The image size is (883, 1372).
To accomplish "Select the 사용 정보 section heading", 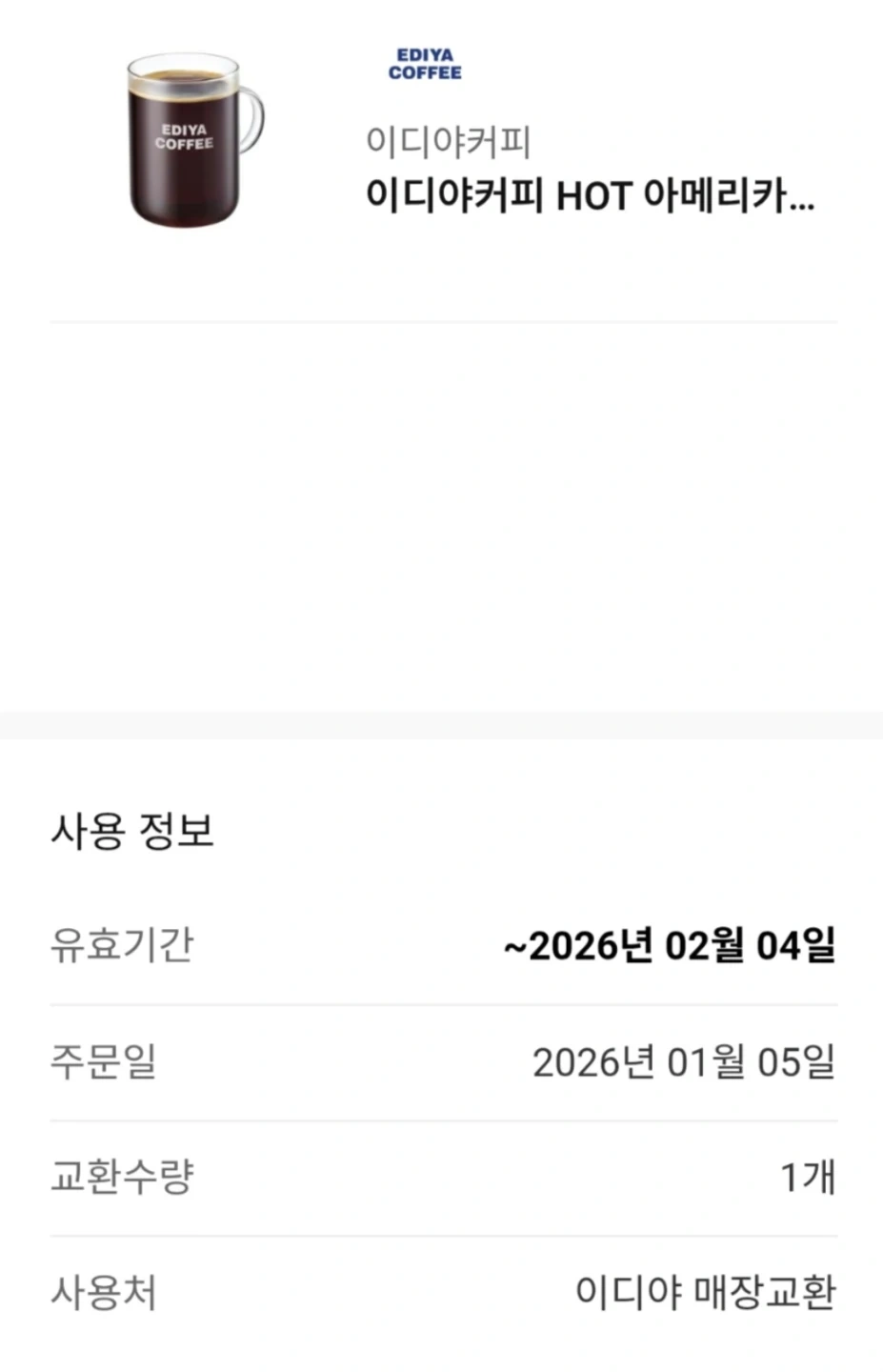I will (132, 832).
